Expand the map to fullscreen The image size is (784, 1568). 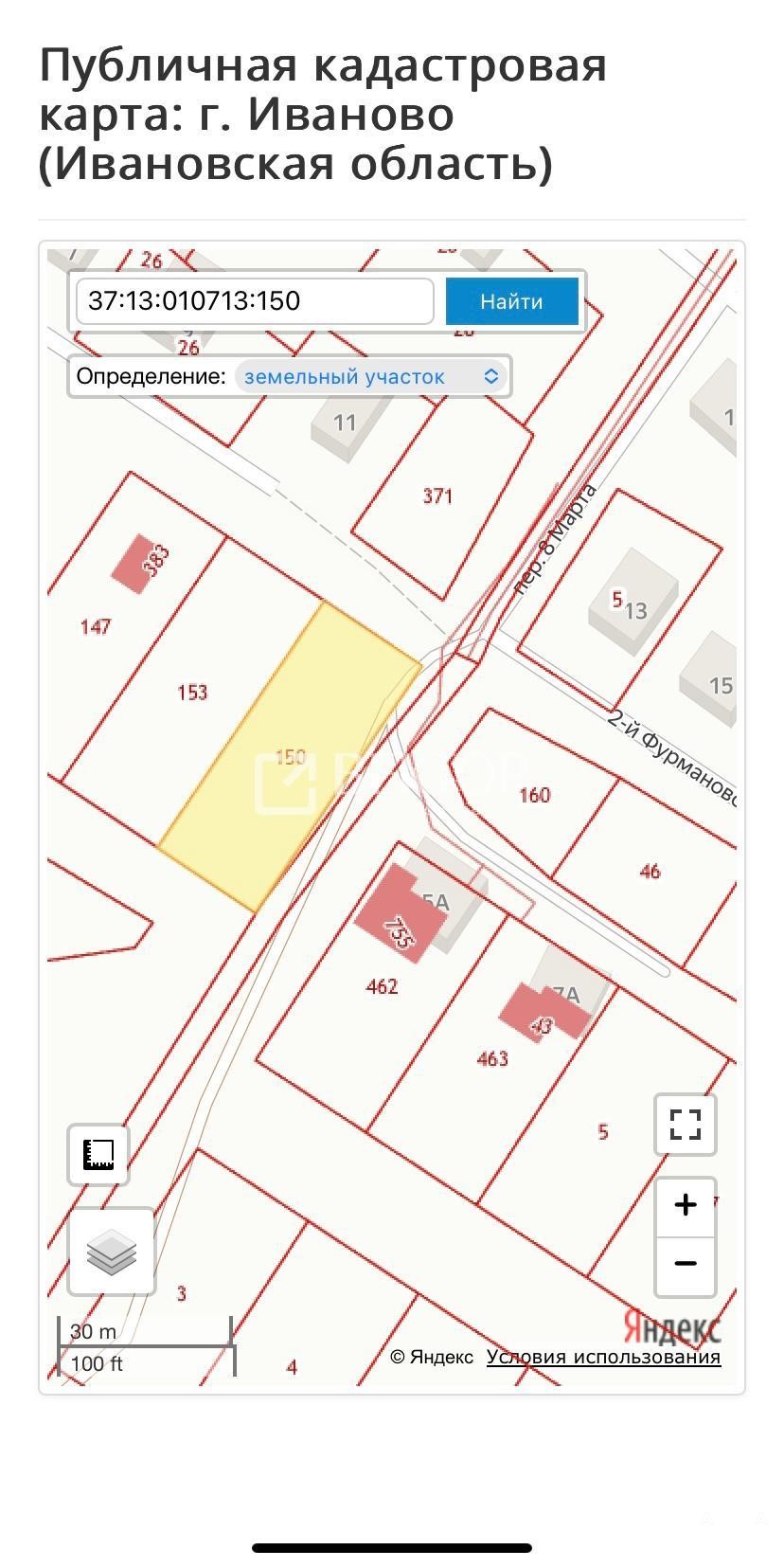[x=685, y=1125]
